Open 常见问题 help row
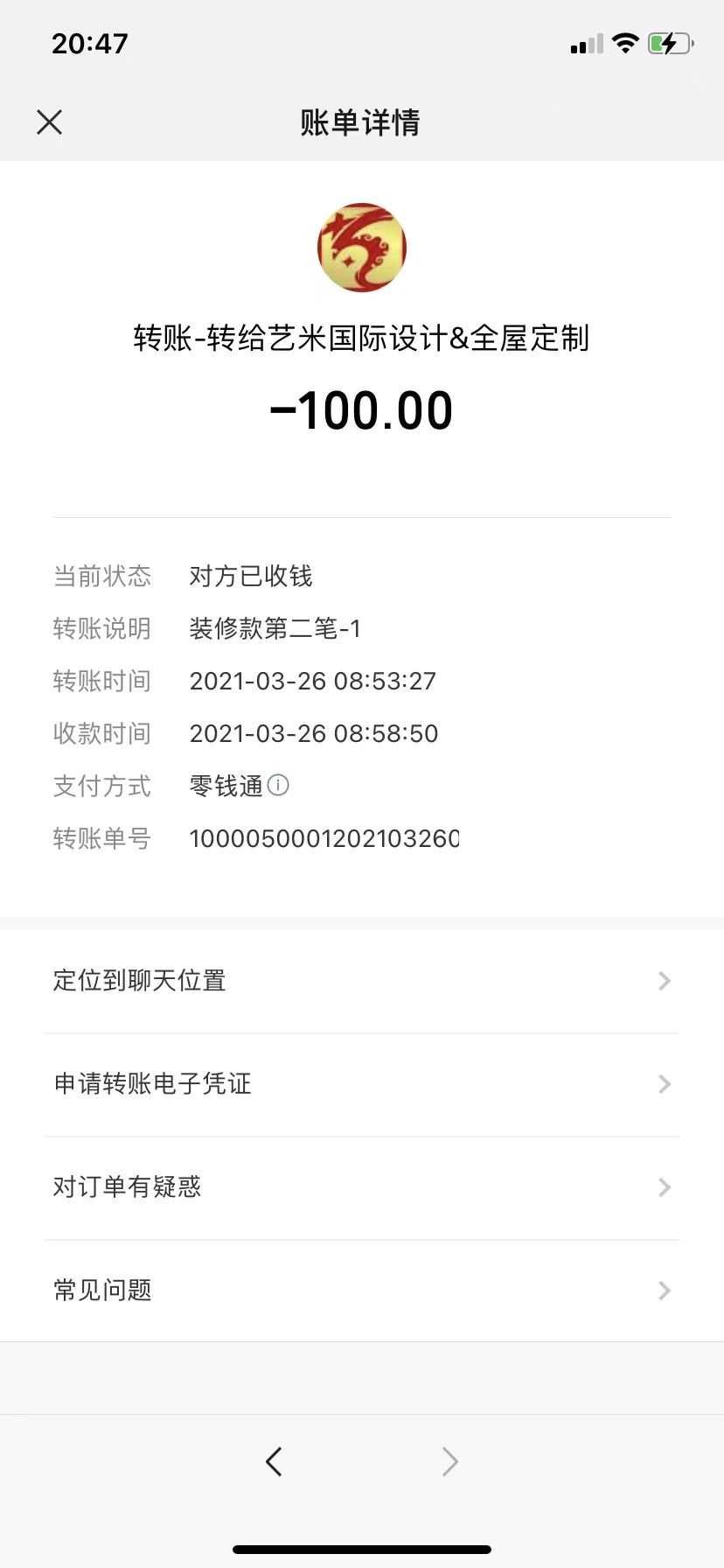This screenshot has width=724, height=1568. coord(362,1291)
